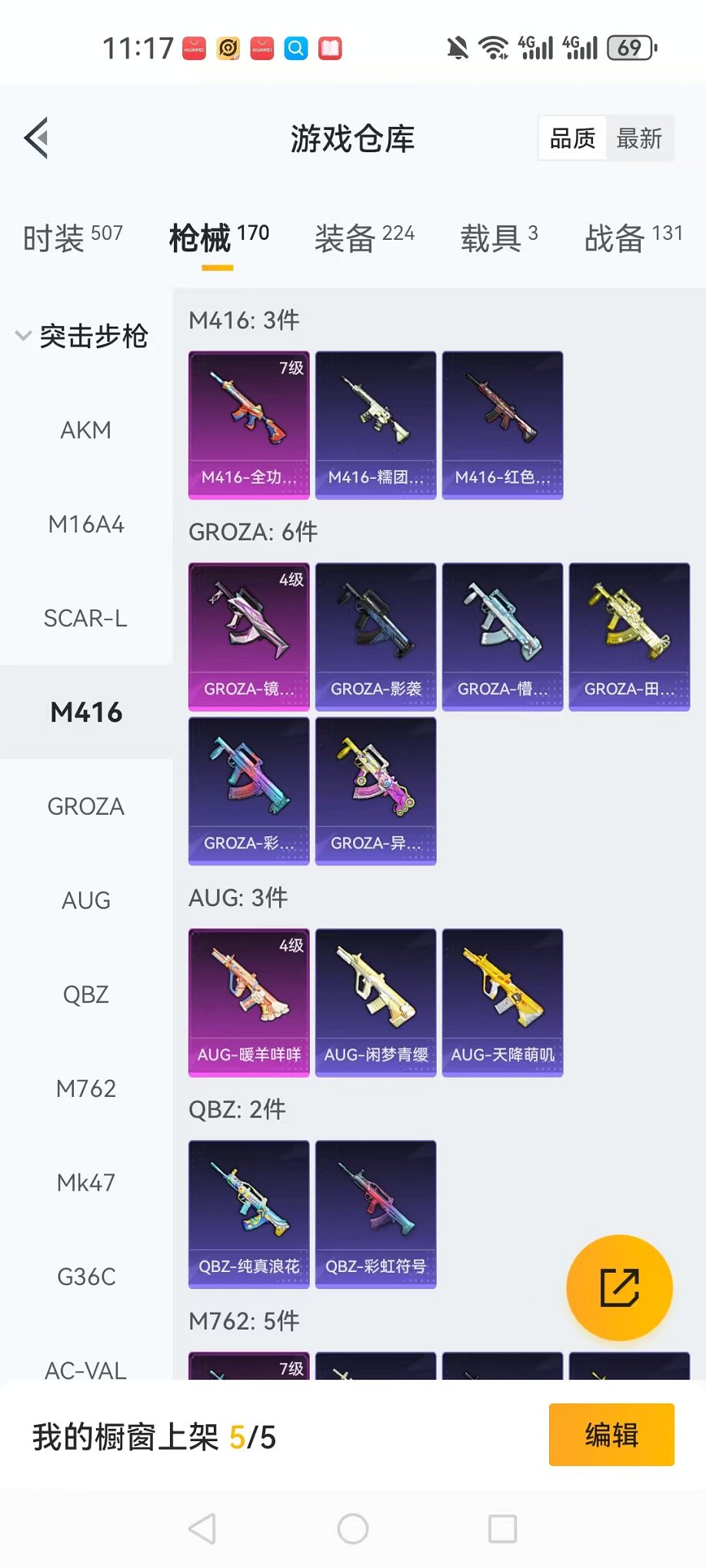Switch to the 时装 tab
The width and height of the screenshot is (706, 1568).
[72, 238]
